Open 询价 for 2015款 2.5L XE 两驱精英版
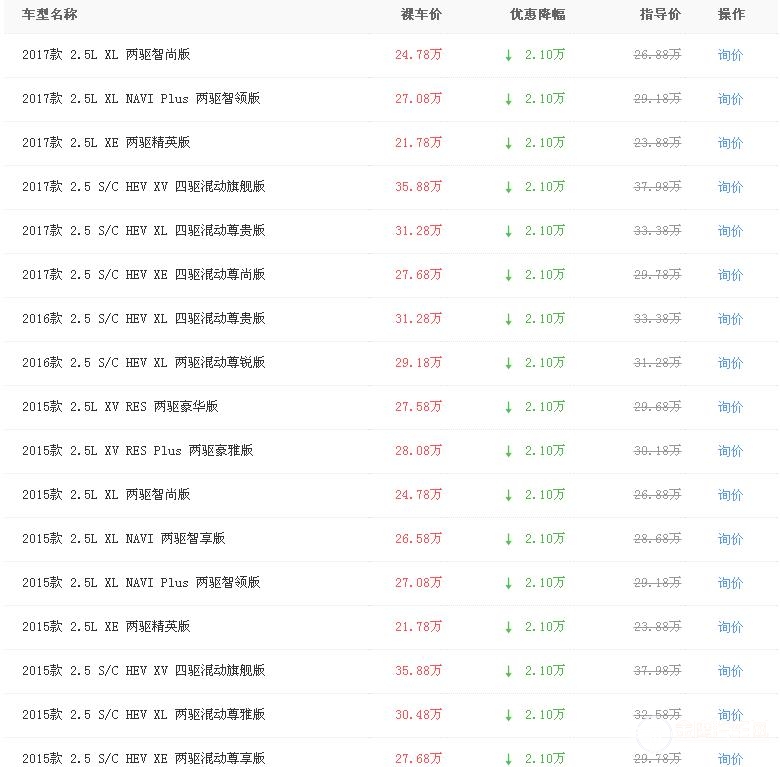This screenshot has height=767, width=780. point(730,627)
